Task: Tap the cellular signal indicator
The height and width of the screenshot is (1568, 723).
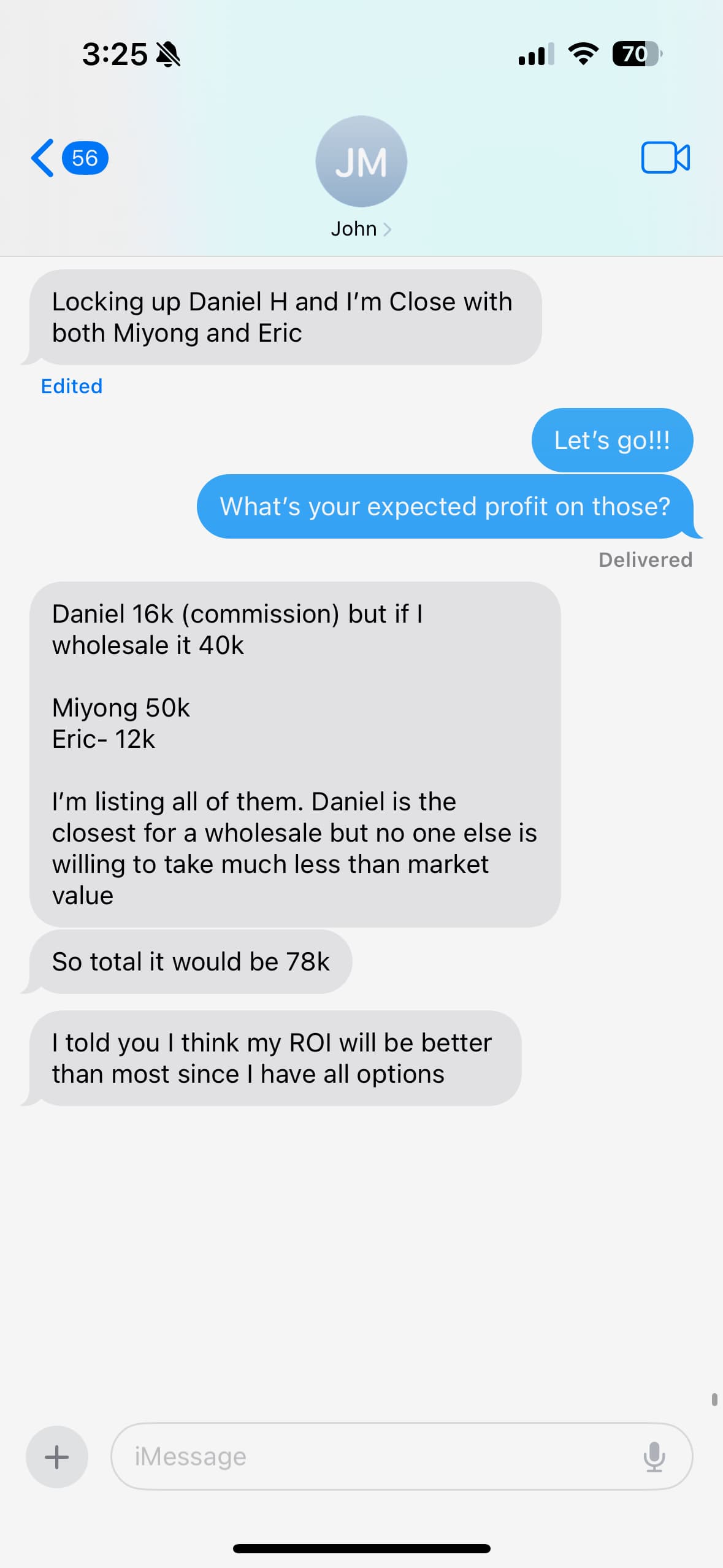Action: pos(534,54)
